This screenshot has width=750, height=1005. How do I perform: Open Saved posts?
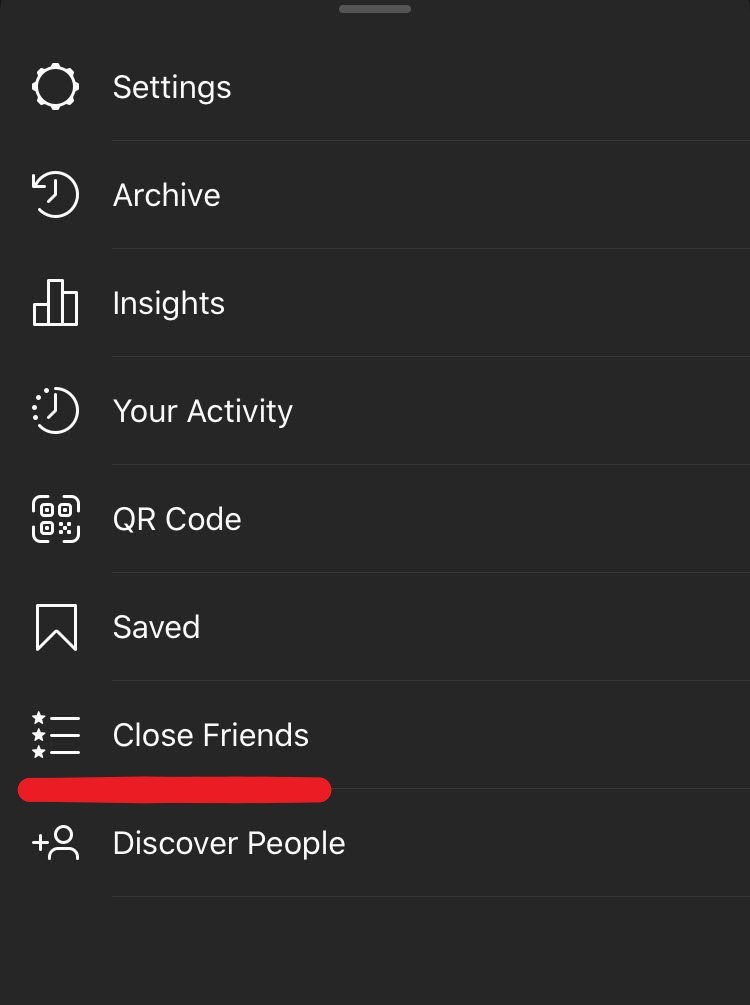[x=156, y=627]
